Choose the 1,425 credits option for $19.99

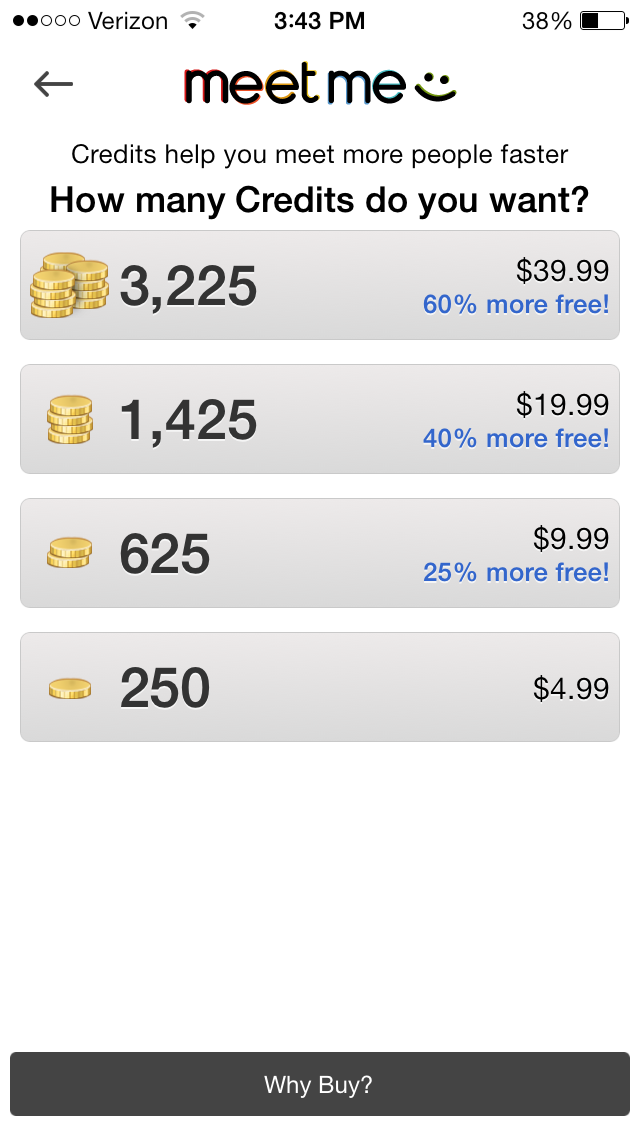pyautogui.click(x=320, y=419)
